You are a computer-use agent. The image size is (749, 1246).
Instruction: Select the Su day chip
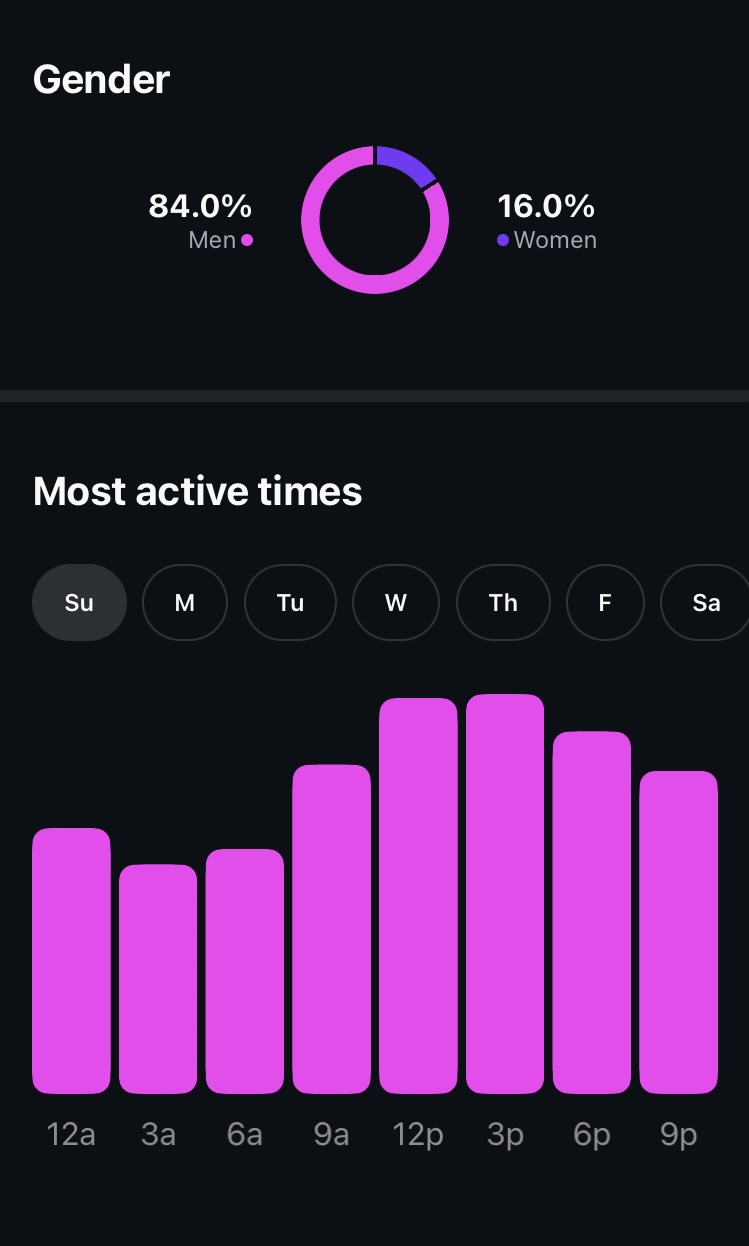click(79, 602)
